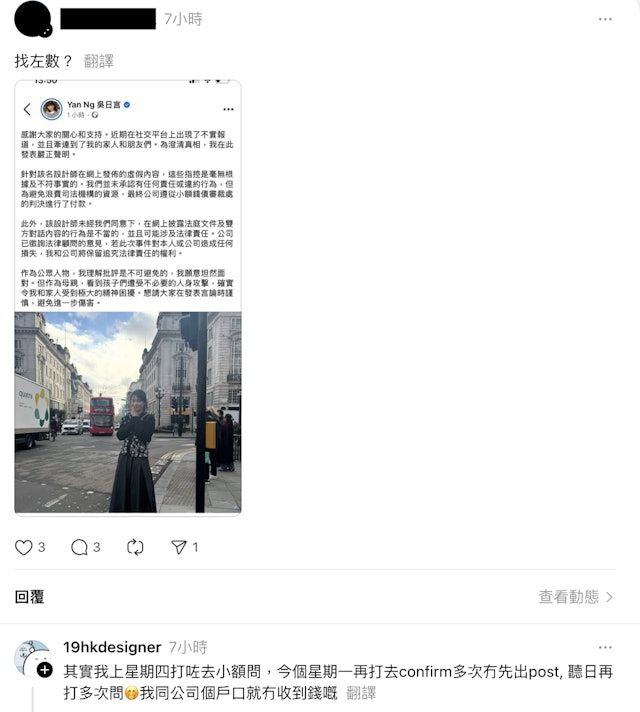The height and width of the screenshot is (712, 640).
Task: Open the overflow menu on 19hkdesigner's reply
Action: pos(605,647)
